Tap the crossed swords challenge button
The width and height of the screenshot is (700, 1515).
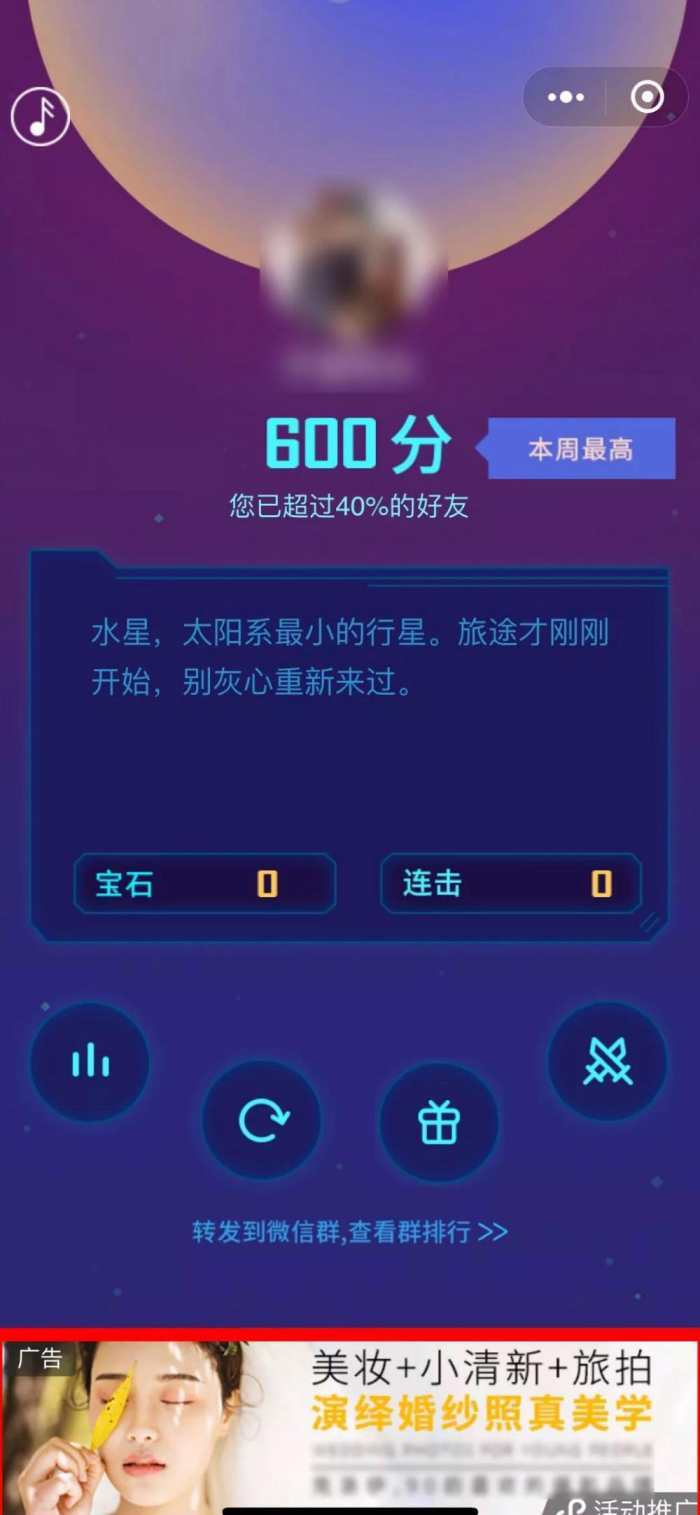tap(607, 1061)
